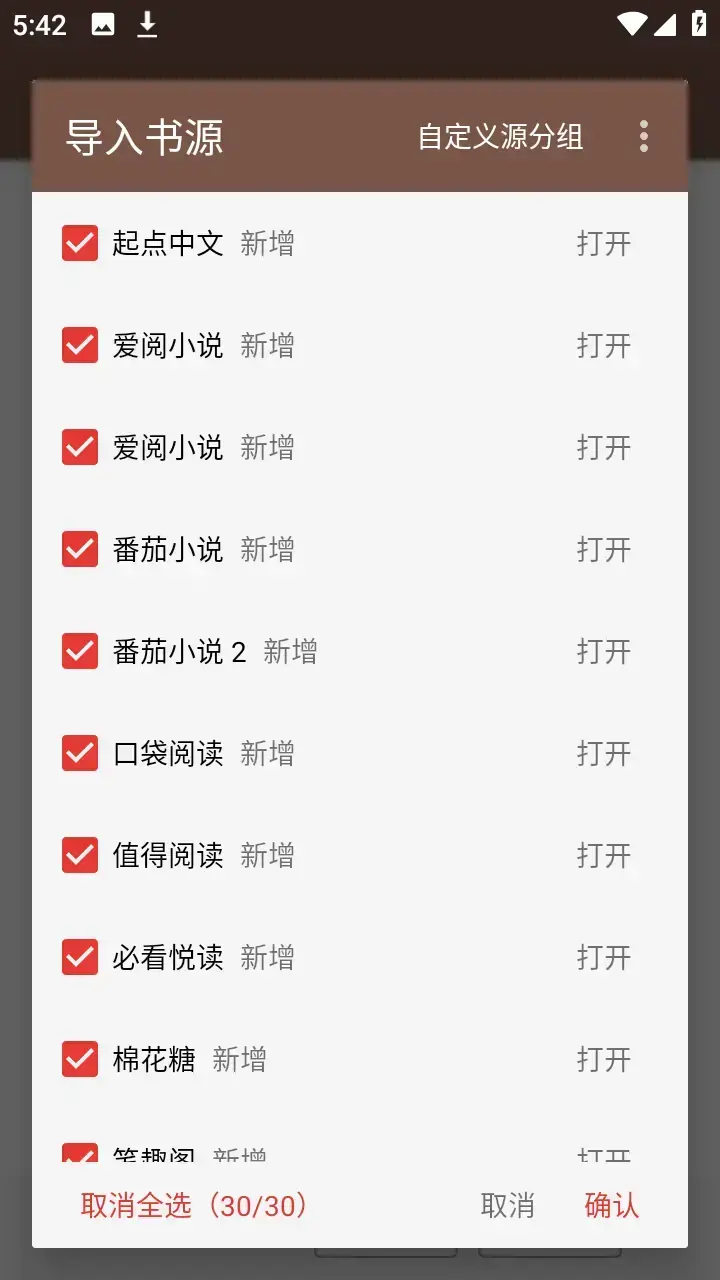Open the 棉花糖 source with 打开

(x=604, y=1059)
